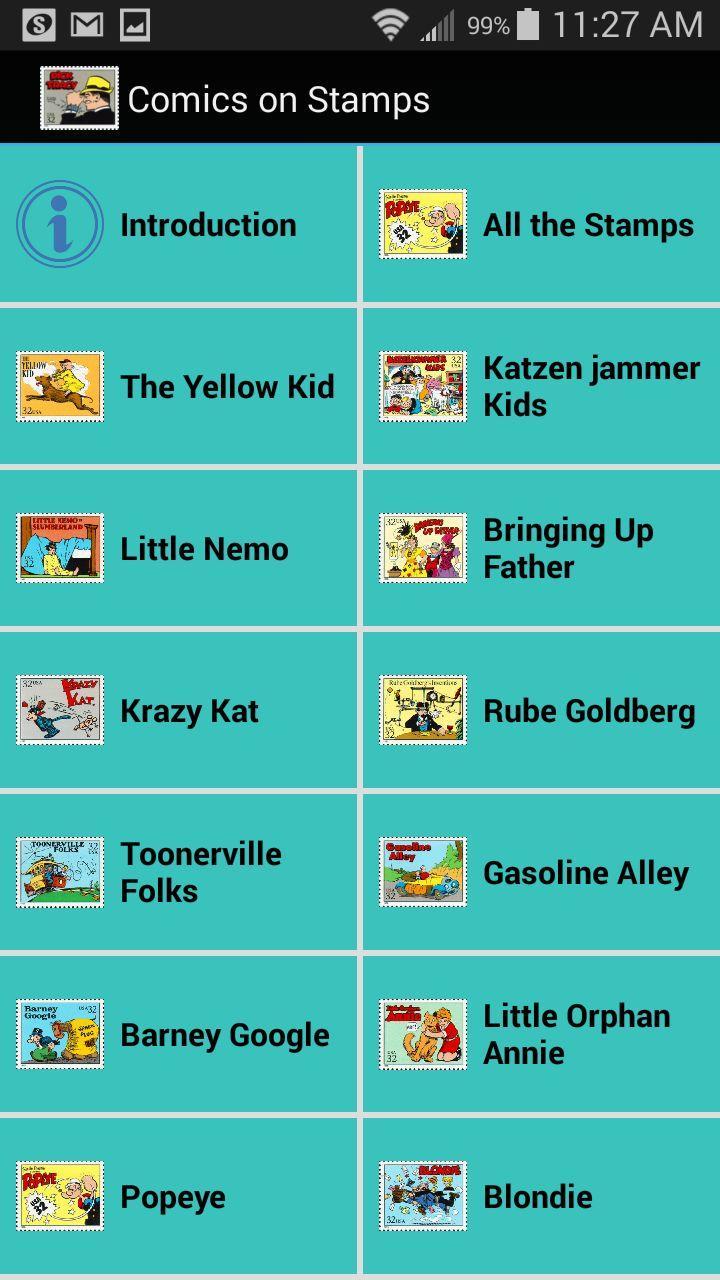Open the Blondie tile
Screen dimensions: 720x1280
tap(541, 1197)
